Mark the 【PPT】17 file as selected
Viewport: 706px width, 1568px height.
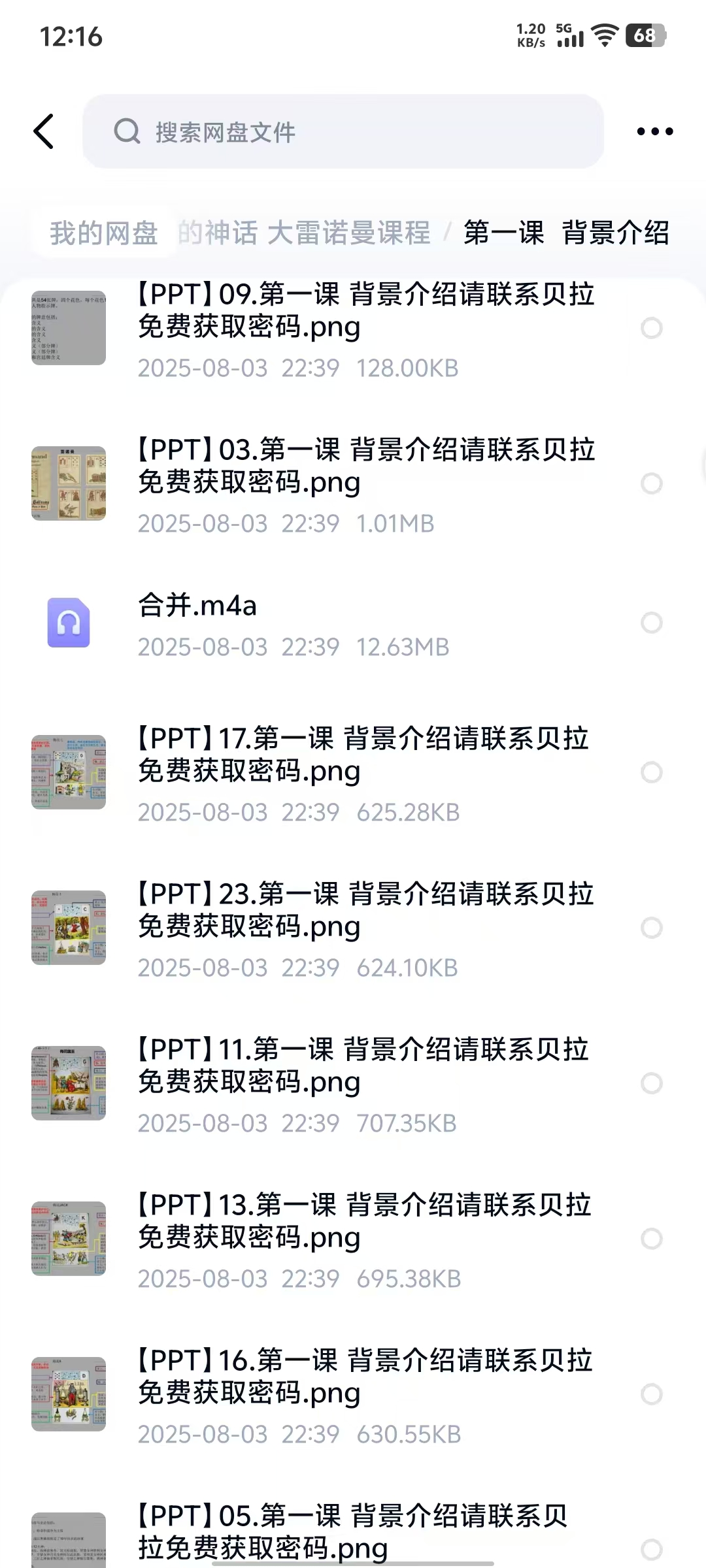click(x=651, y=772)
